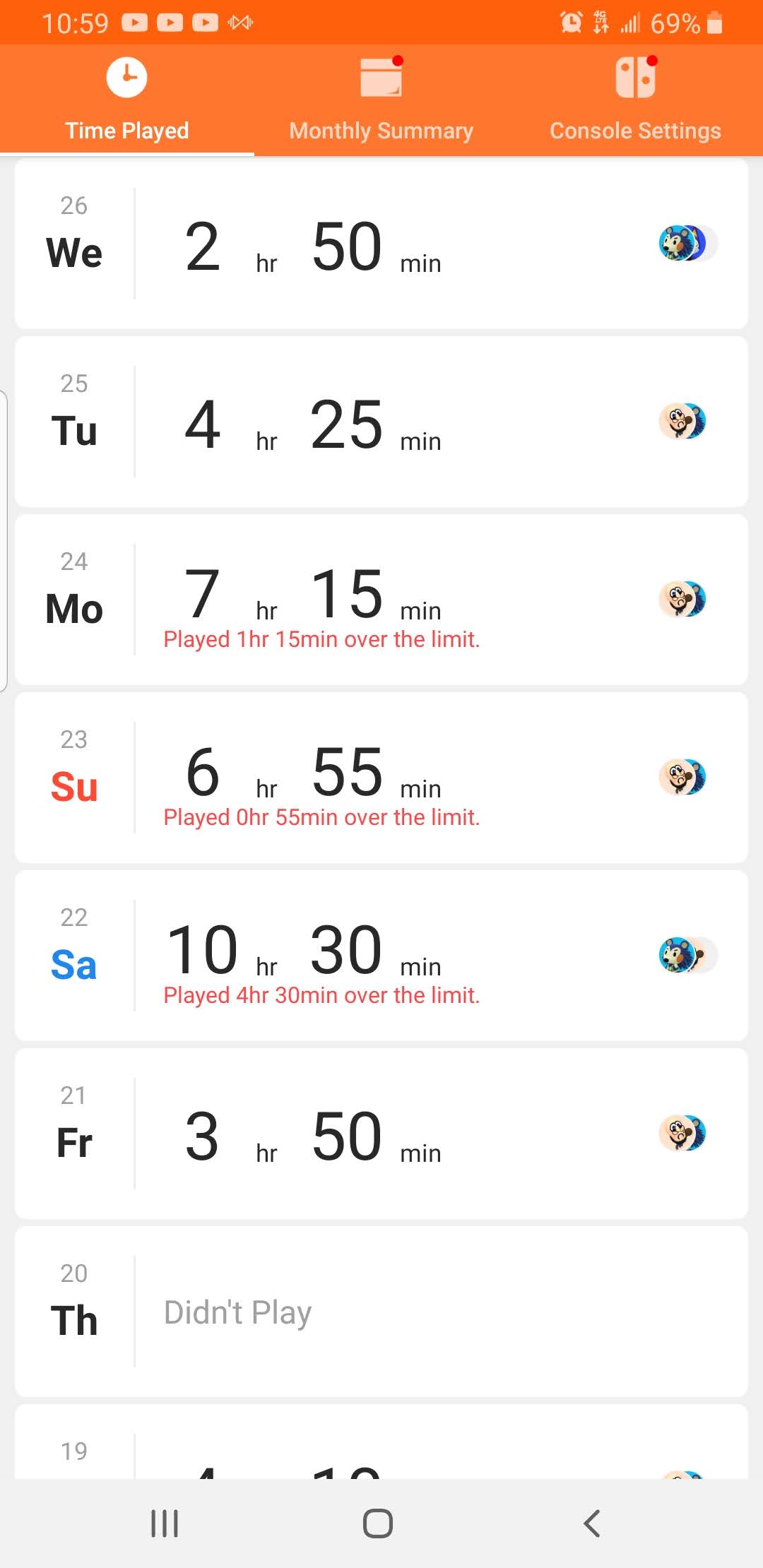Open Saturday 22 play time card
The image size is (763, 1568).
[381, 956]
